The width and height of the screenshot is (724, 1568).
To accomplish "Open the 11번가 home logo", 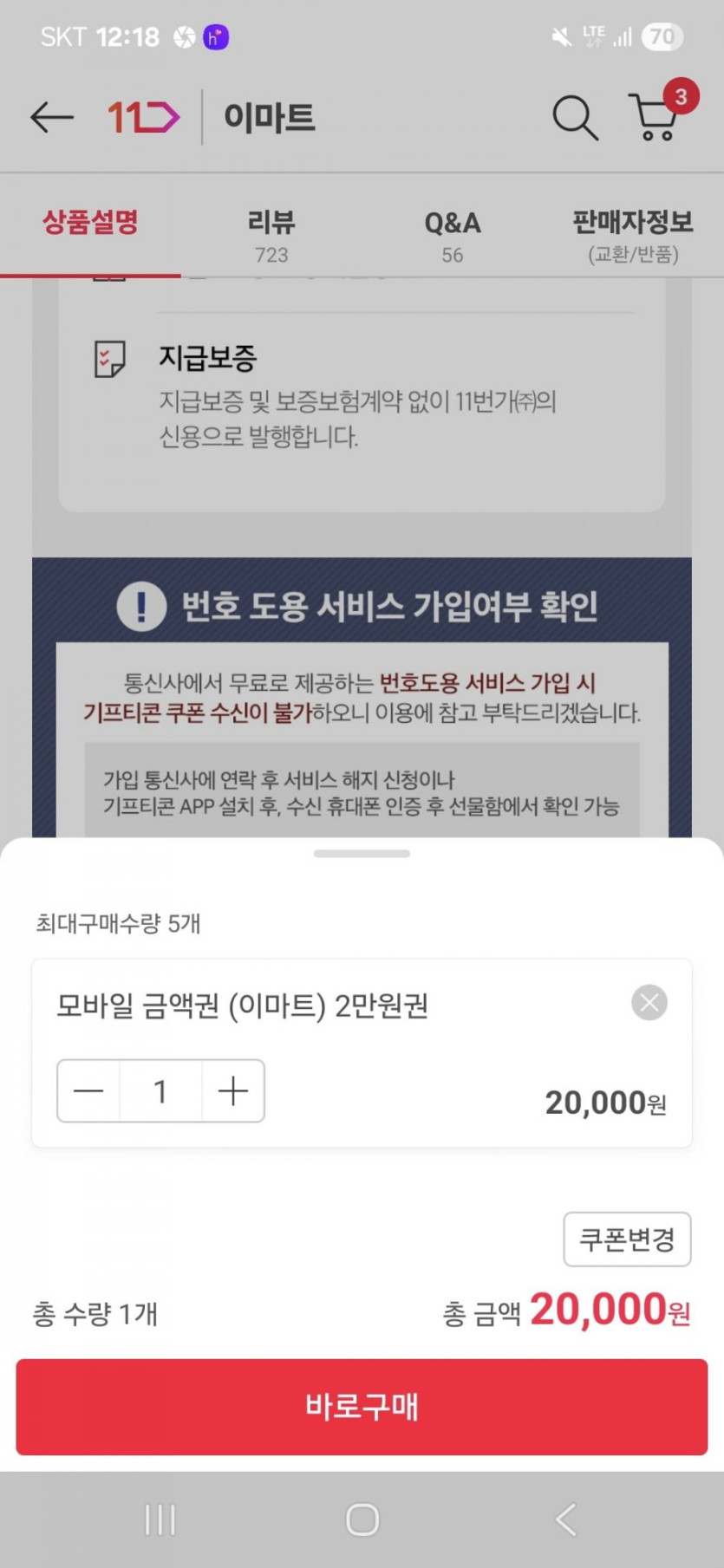I will pyautogui.click(x=143, y=117).
